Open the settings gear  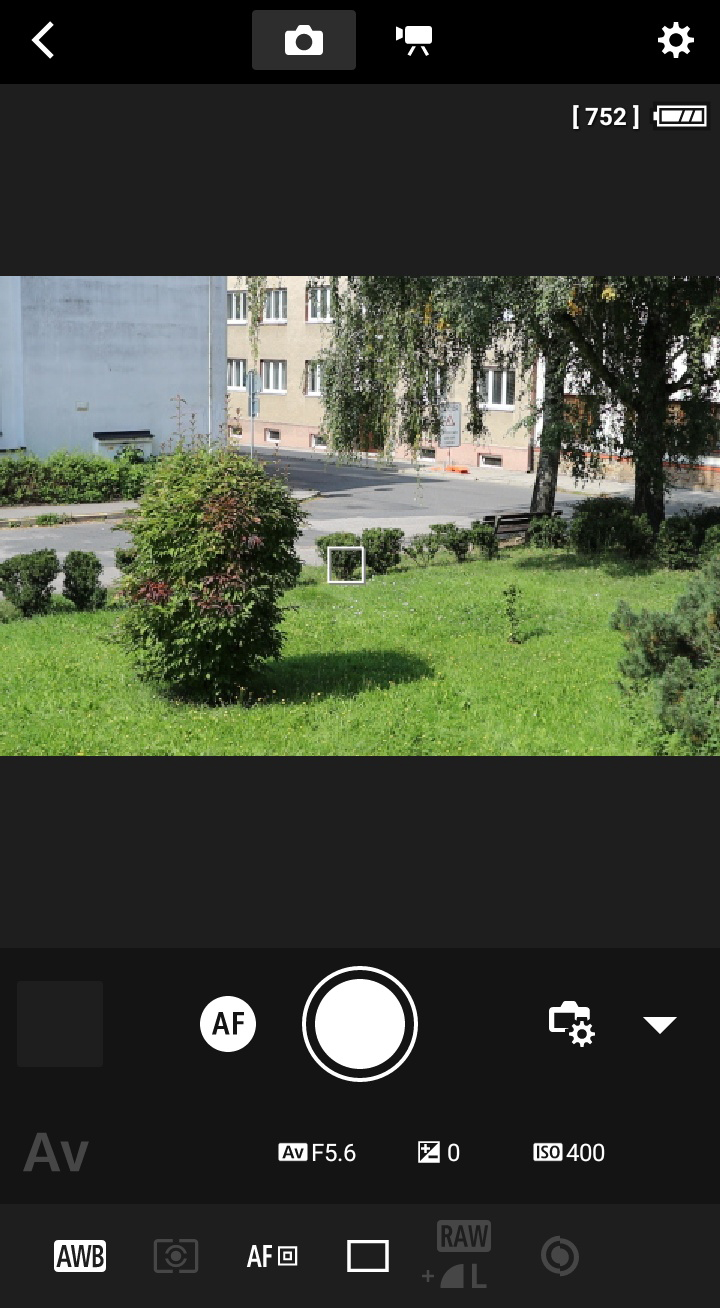(x=675, y=41)
